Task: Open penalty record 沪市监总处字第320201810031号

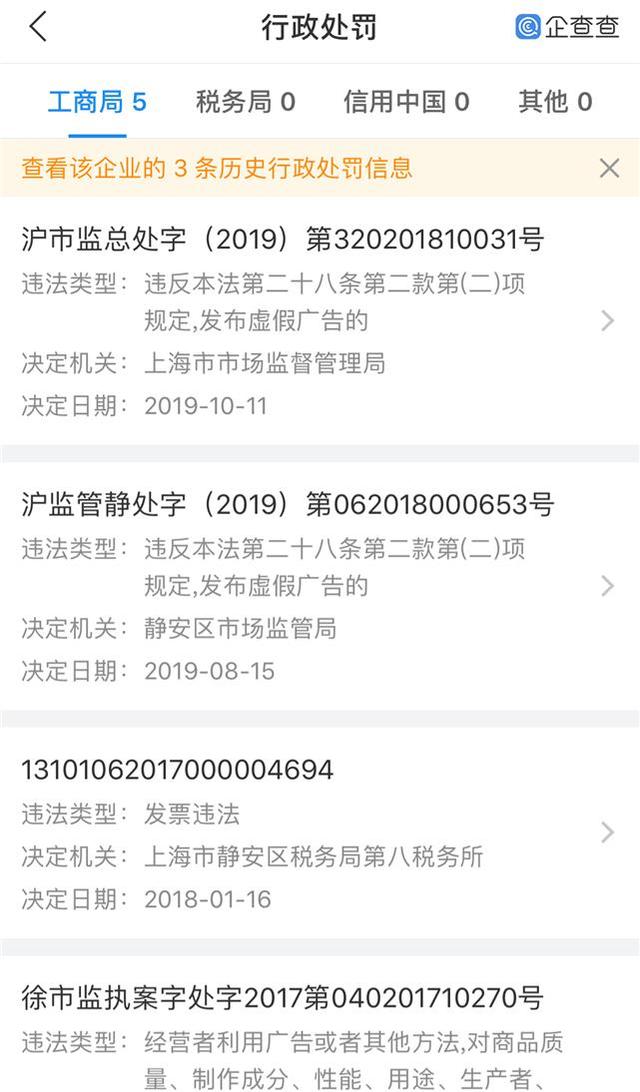Action: point(320,322)
